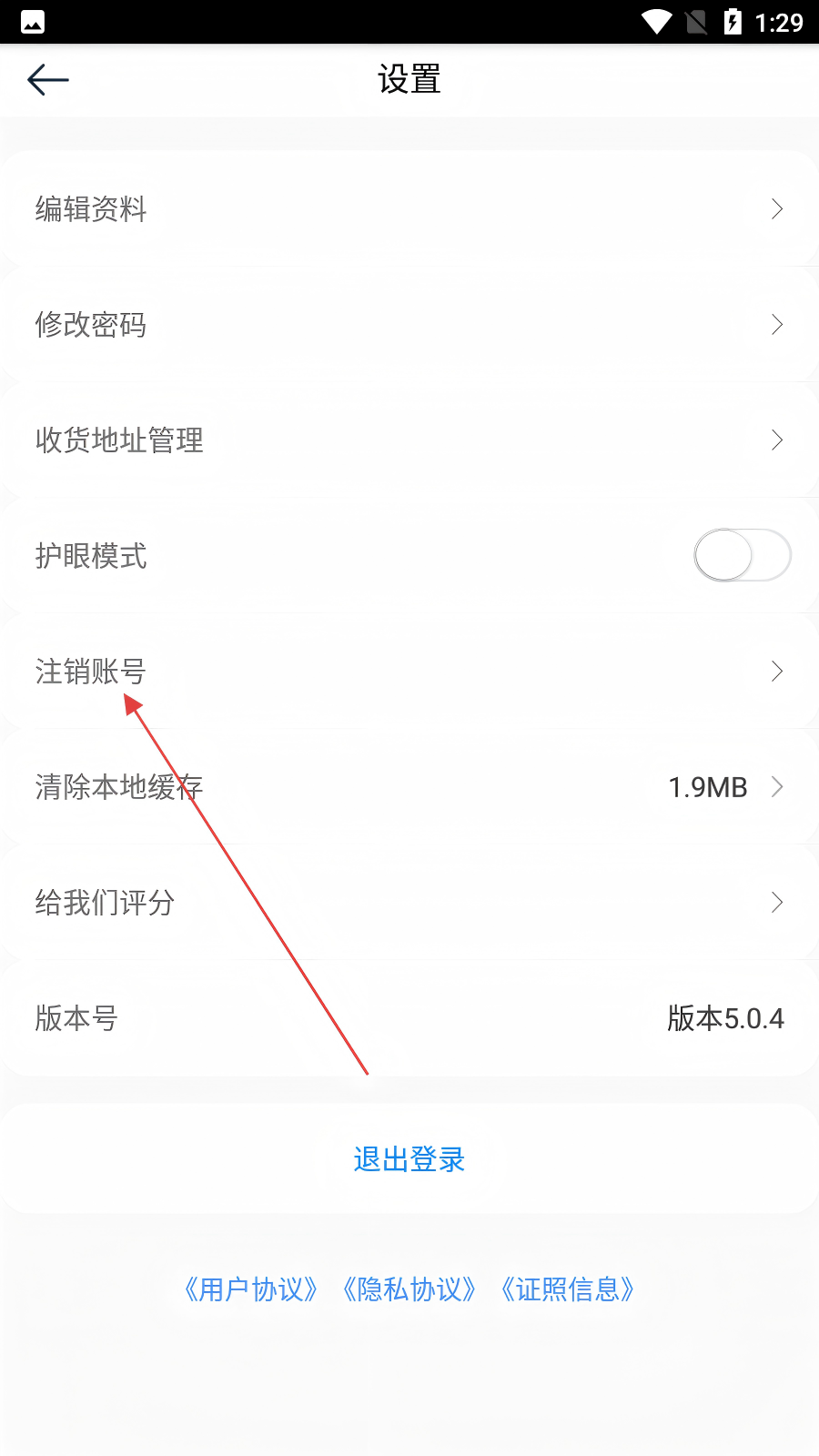819x1456 pixels.
Task: Open 给我们评分 to rate the app
Action: click(x=409, y=903)
